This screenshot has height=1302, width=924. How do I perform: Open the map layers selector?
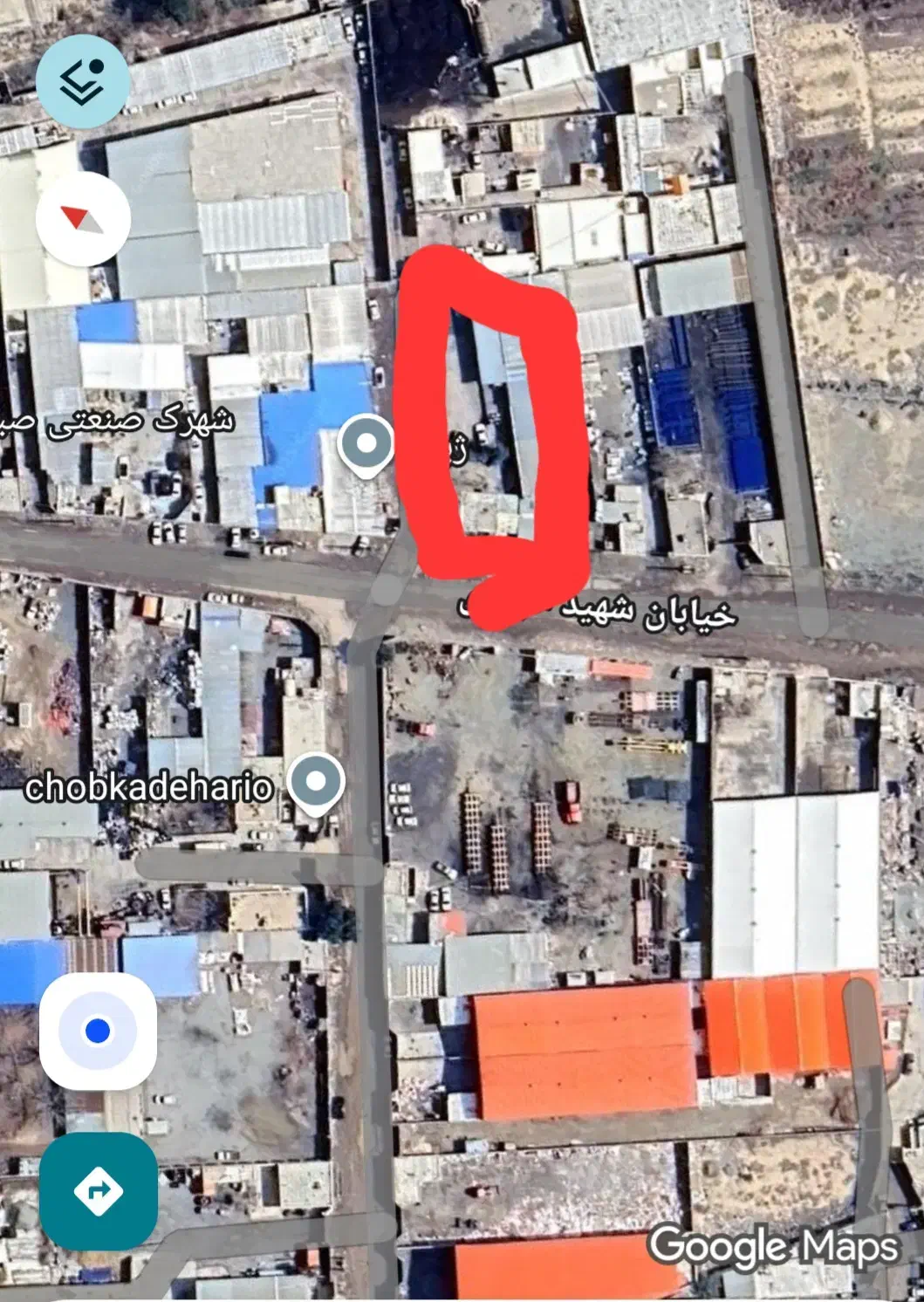pos(84,81)
